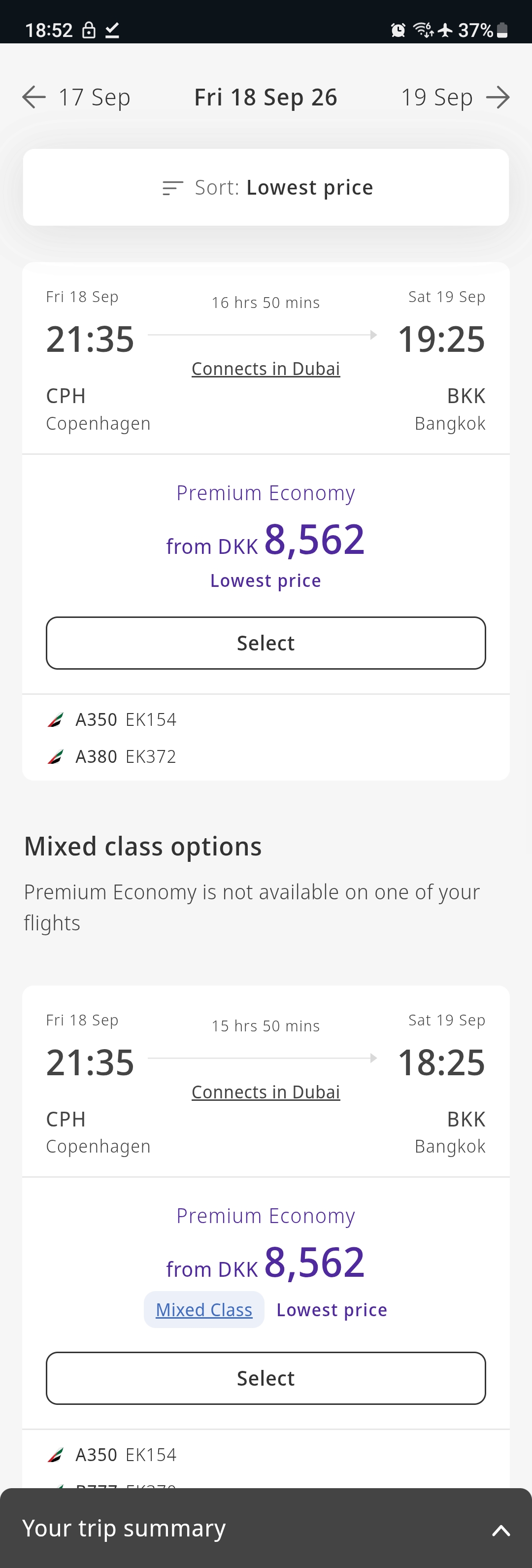This screenshot has width=532, height=1568.
Task: Select the 15 hrs 50 mins flight
Action: point(266,1378)
